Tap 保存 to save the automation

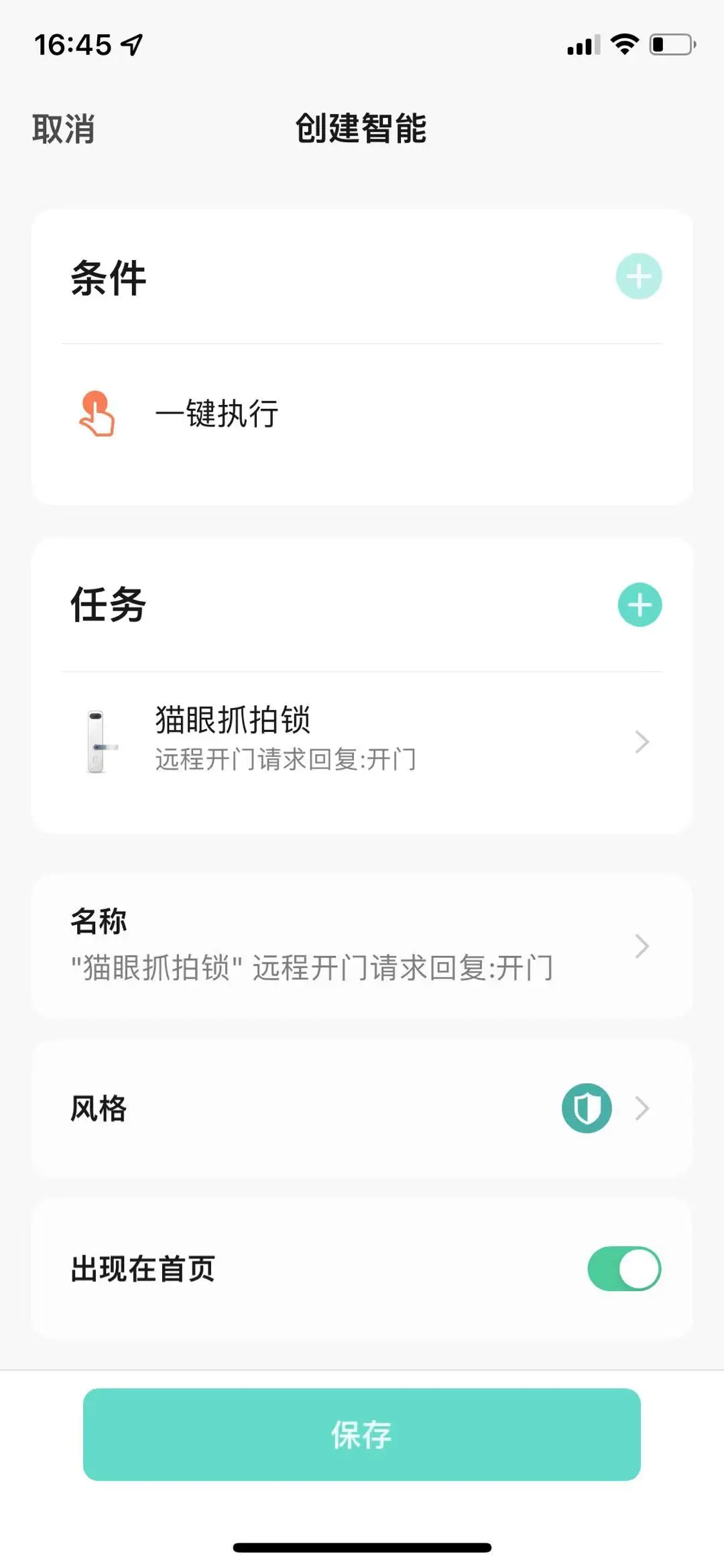362,1434
